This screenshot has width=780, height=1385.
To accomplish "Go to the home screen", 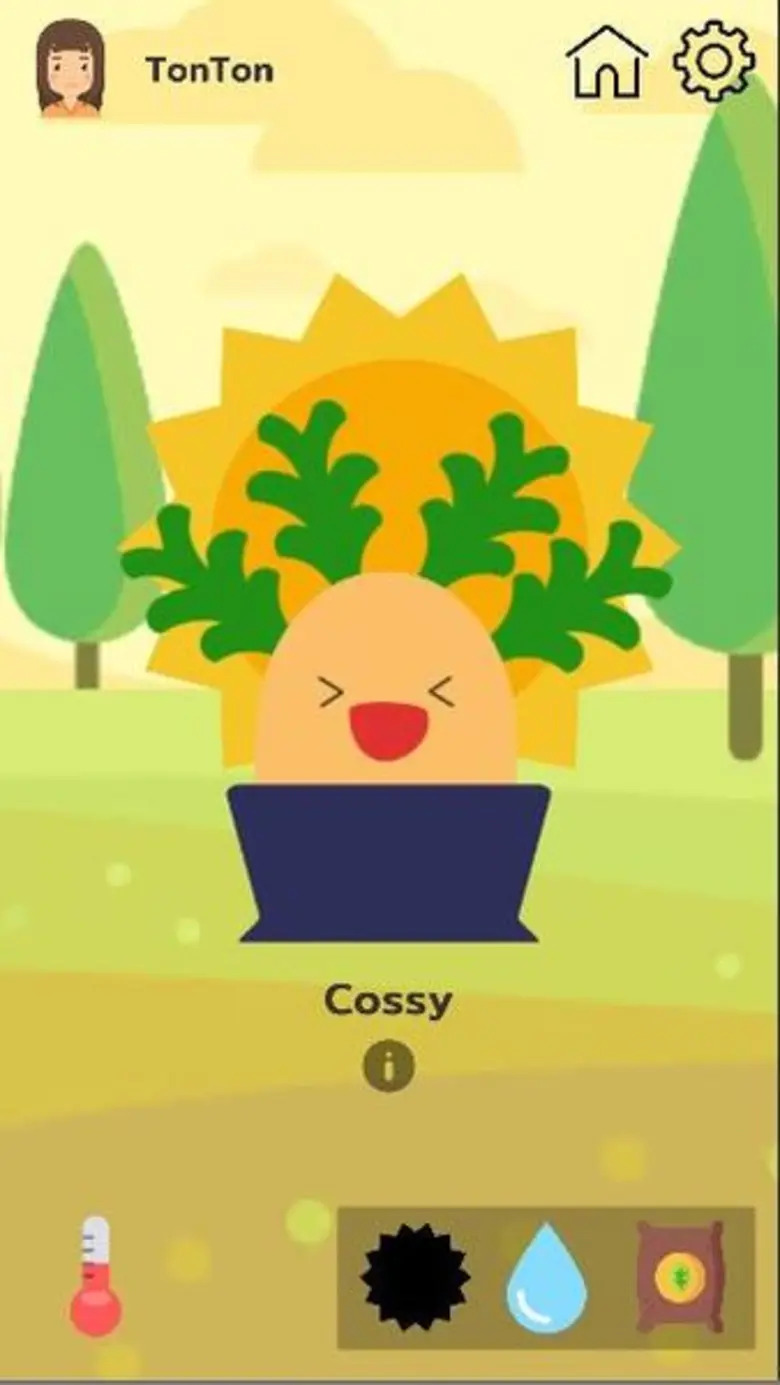I will (607, 62).
